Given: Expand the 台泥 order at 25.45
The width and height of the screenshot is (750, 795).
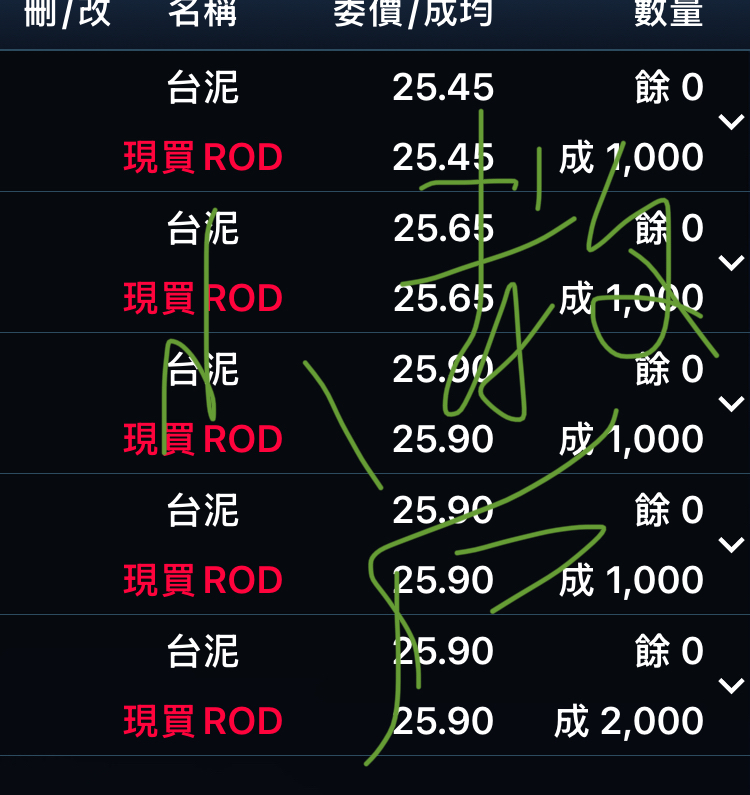Looking at the screenshot, I should point(731,122).
